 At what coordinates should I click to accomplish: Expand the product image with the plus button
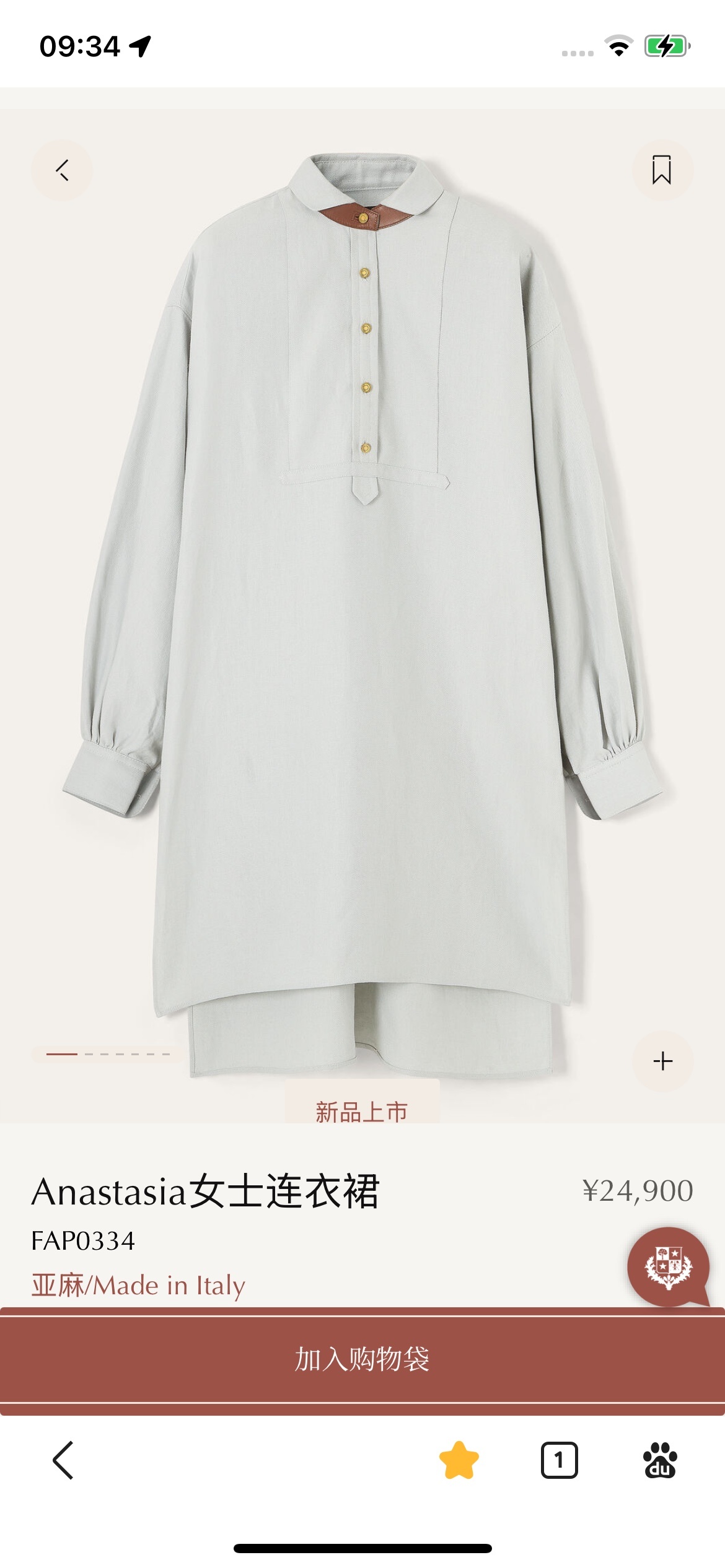[662, 1061]
